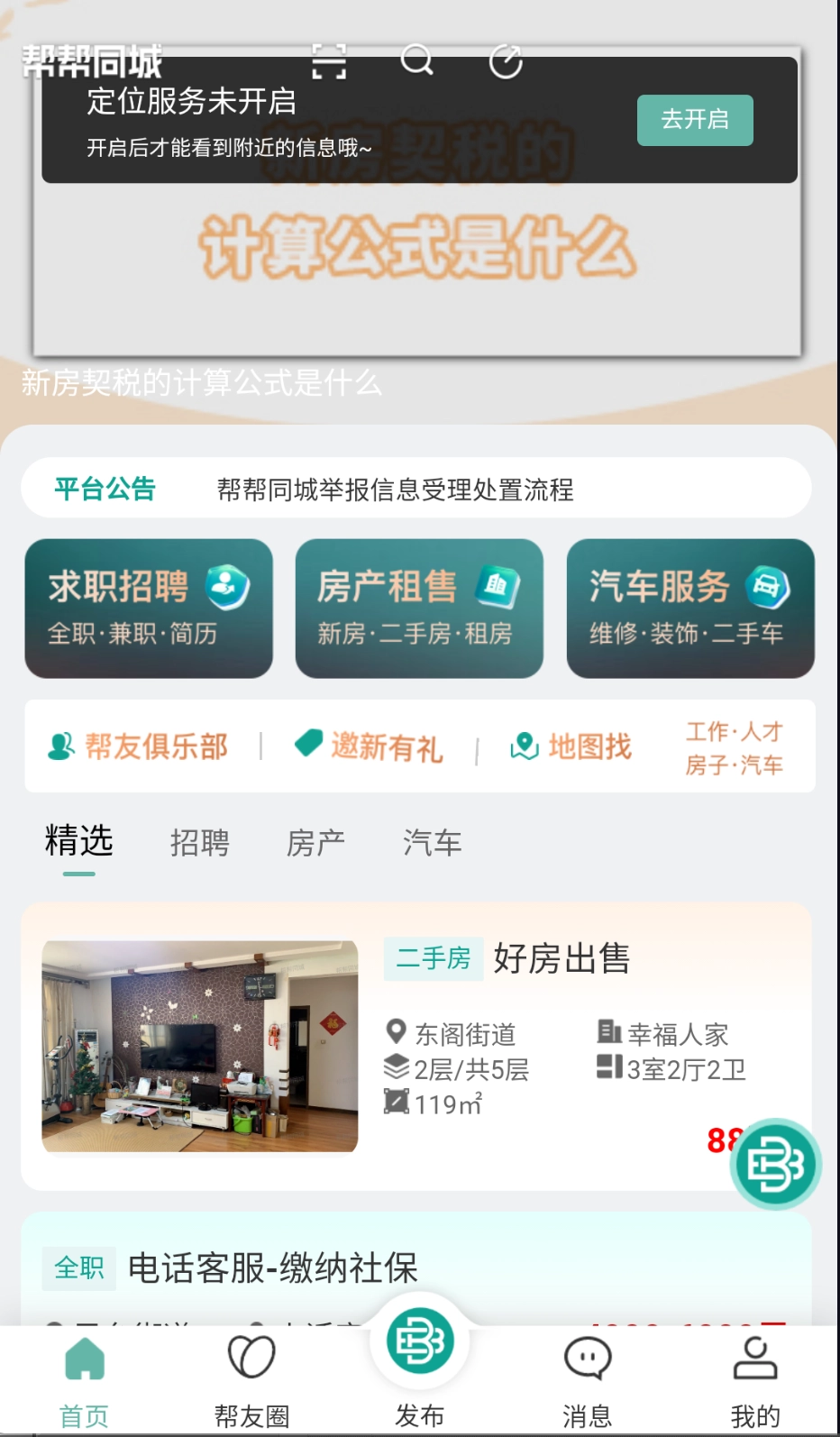This screenshot has width=840, height=1437.
Task: Tap the QR code scan icon
Action: tap(328, 63)
